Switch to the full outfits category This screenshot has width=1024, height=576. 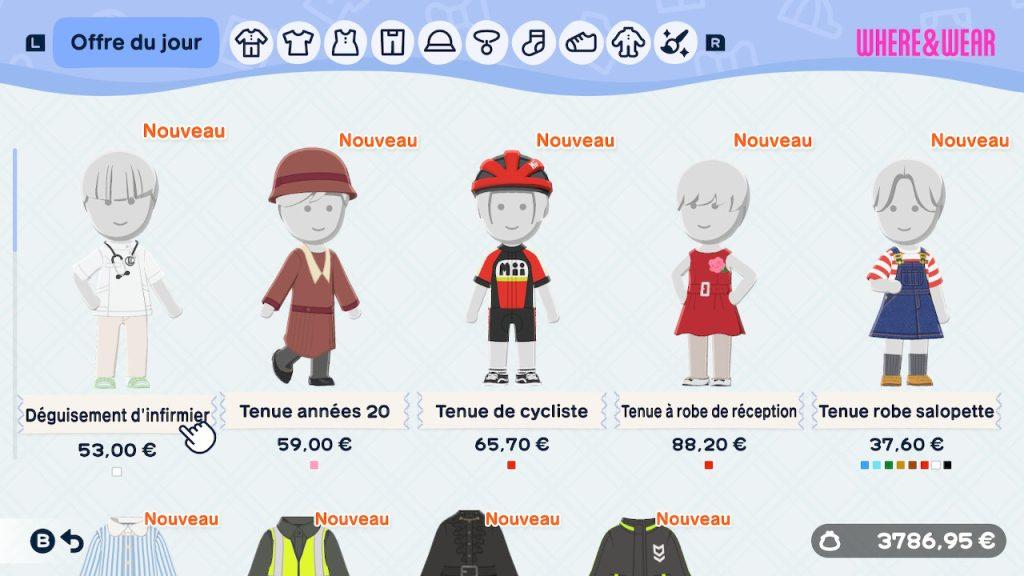coord(252,43)
